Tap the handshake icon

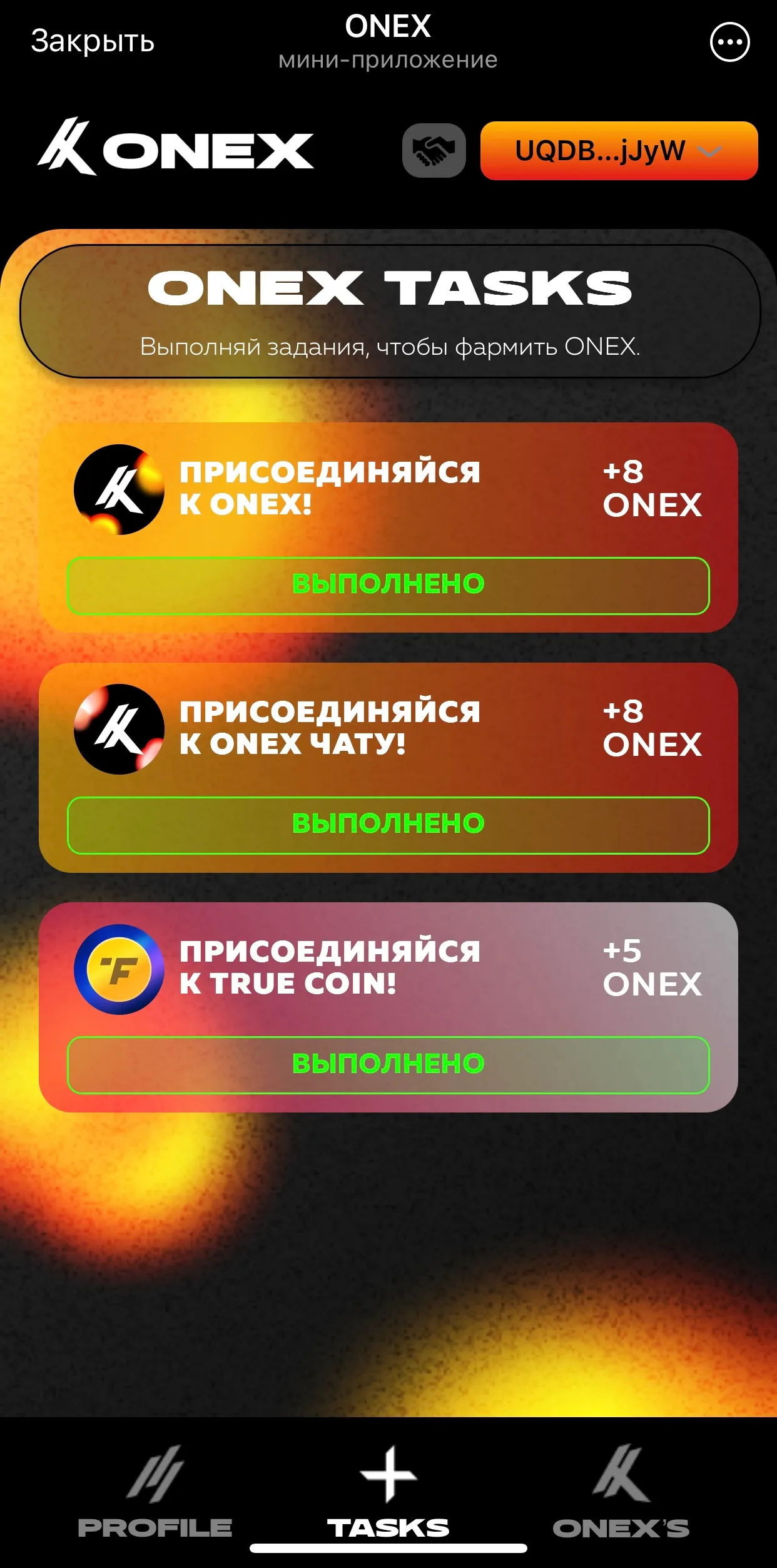434,151
